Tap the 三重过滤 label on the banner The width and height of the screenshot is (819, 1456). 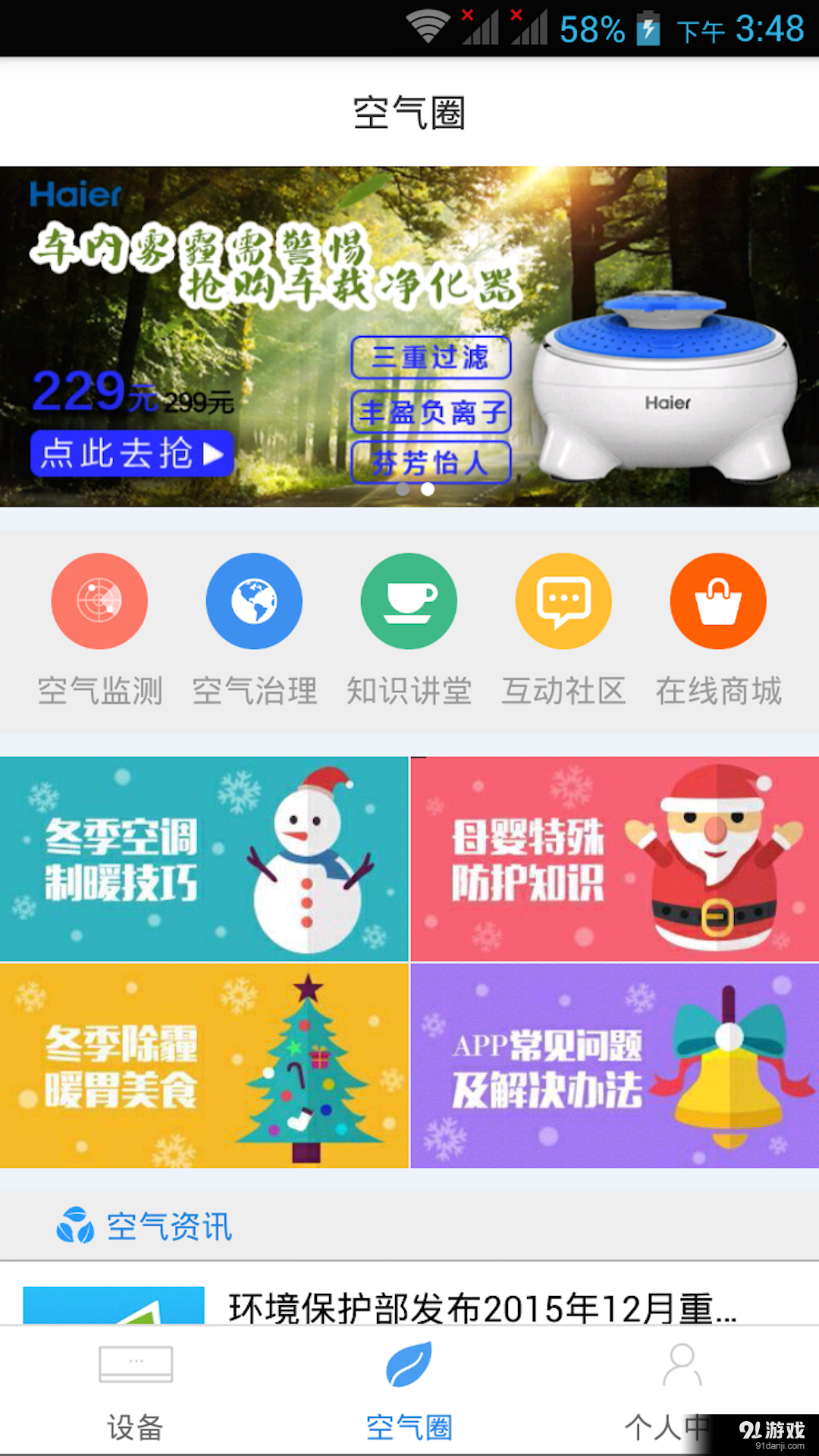point(432,357)
